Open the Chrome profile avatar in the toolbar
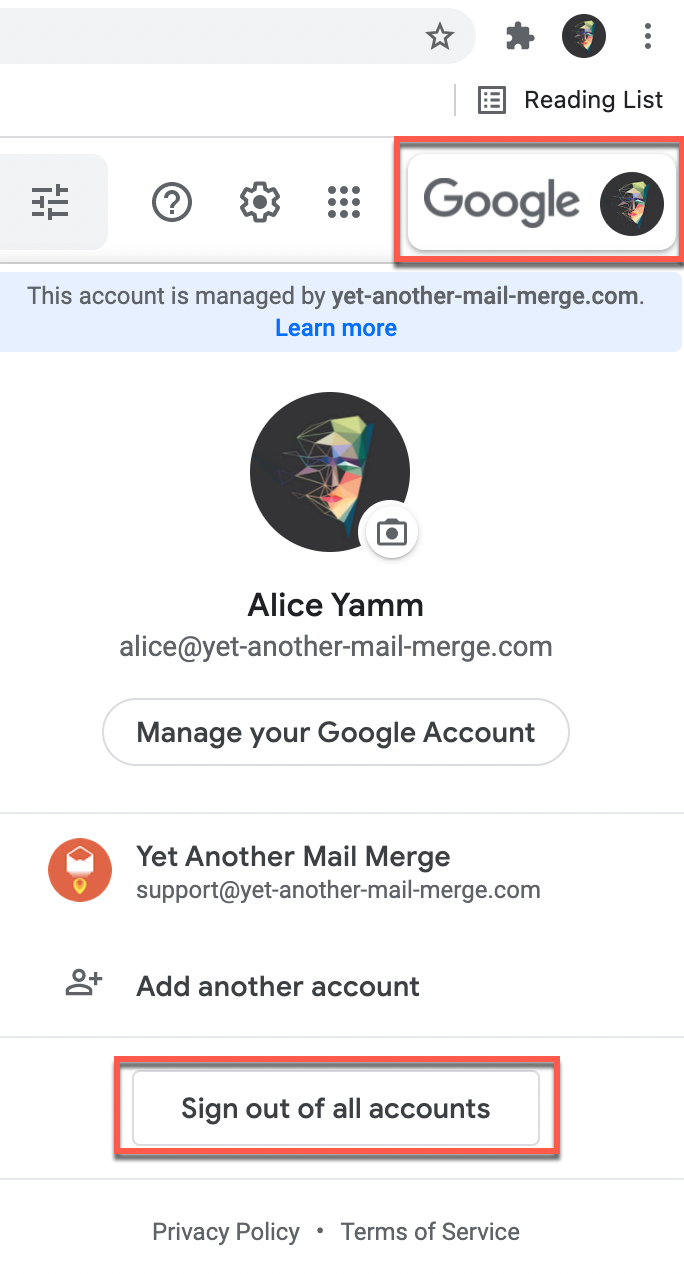 coord(584,38)
